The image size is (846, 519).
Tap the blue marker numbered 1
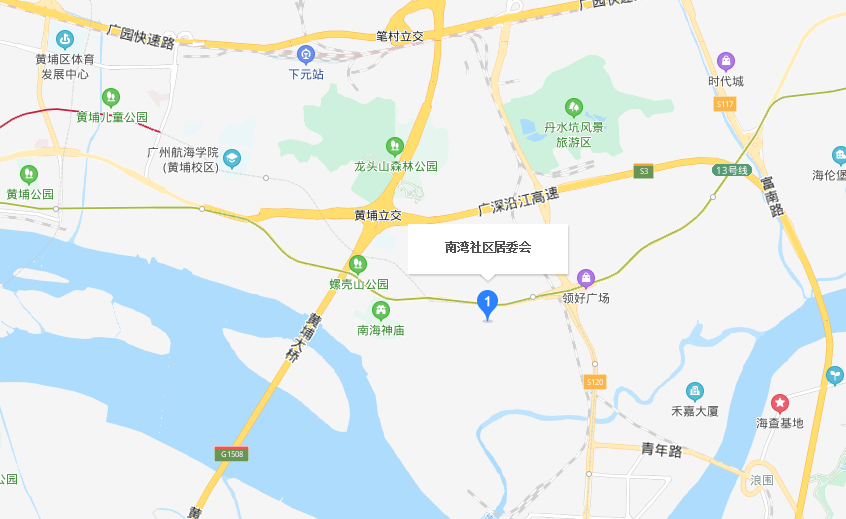pyautogui.click(x=487, y=300)
